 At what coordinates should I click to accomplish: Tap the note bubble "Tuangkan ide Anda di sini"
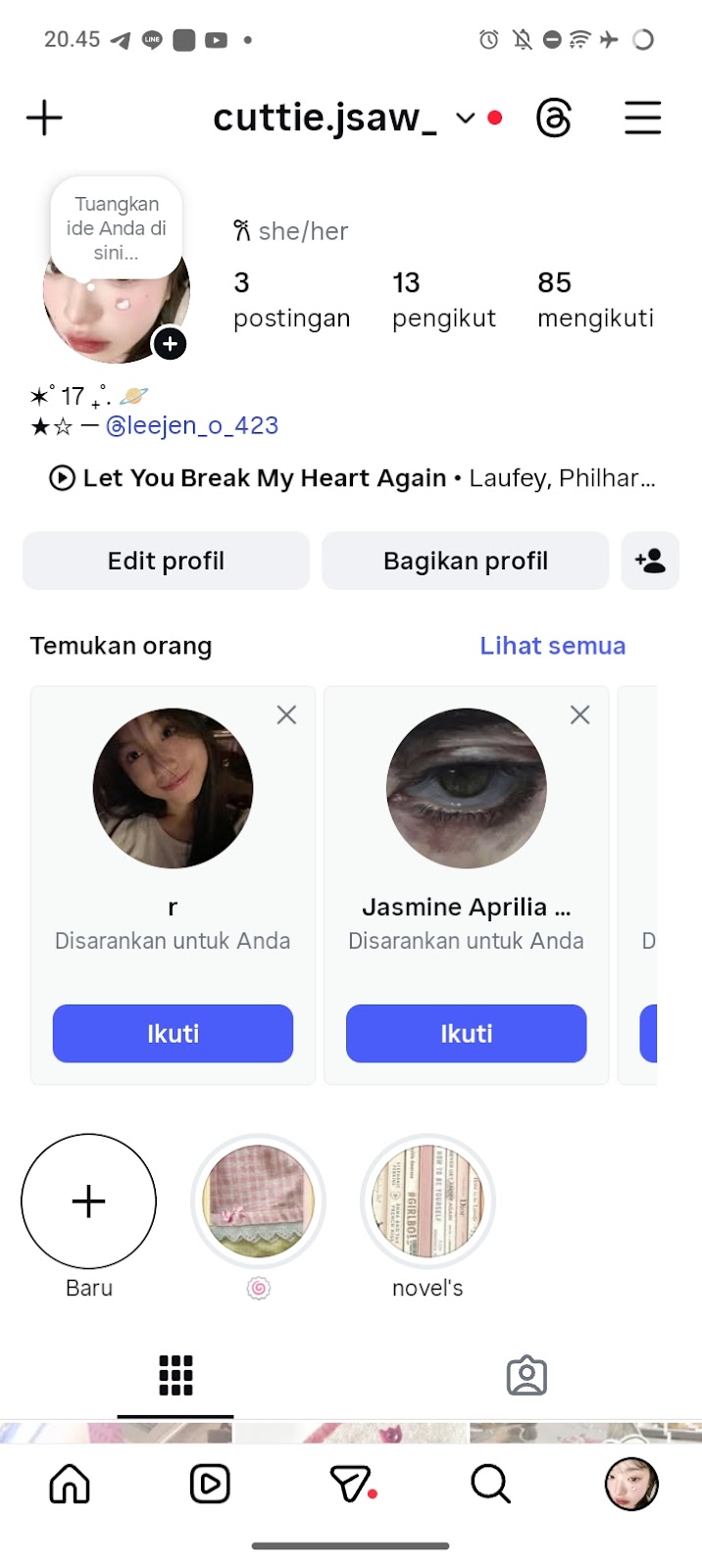pyautogui.click(x=117, y=228)
